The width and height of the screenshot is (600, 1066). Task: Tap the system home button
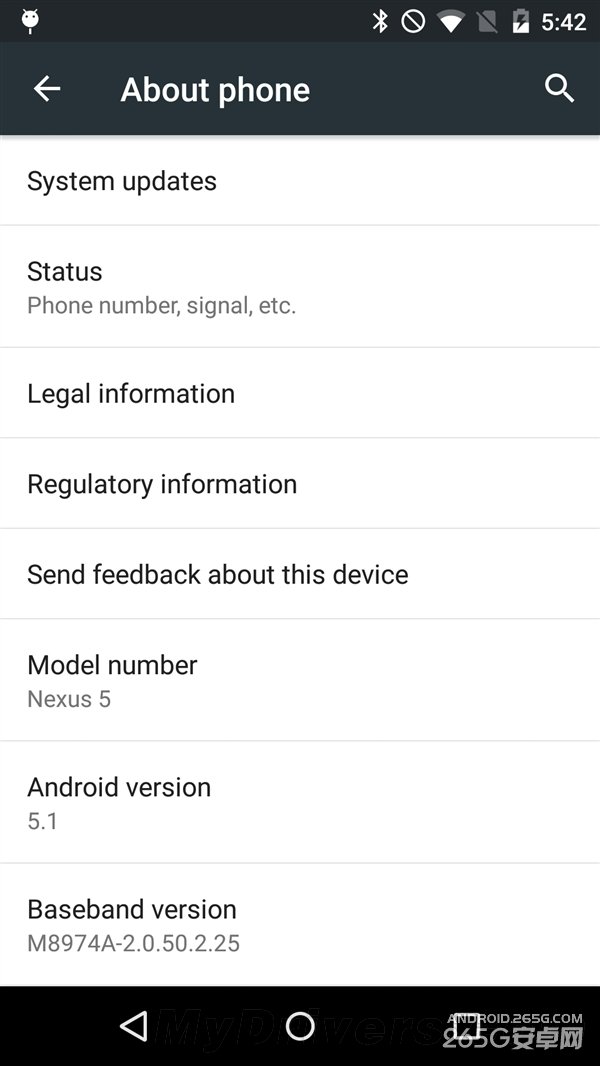pos(300,1026)
